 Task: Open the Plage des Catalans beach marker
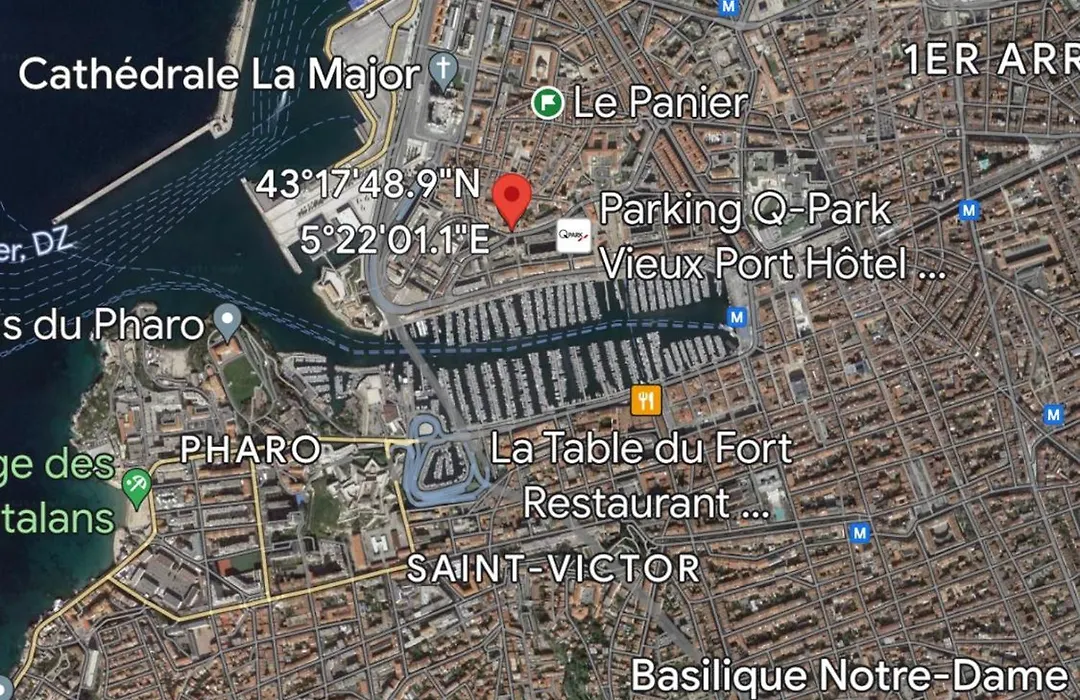click(x=136, y=486)
